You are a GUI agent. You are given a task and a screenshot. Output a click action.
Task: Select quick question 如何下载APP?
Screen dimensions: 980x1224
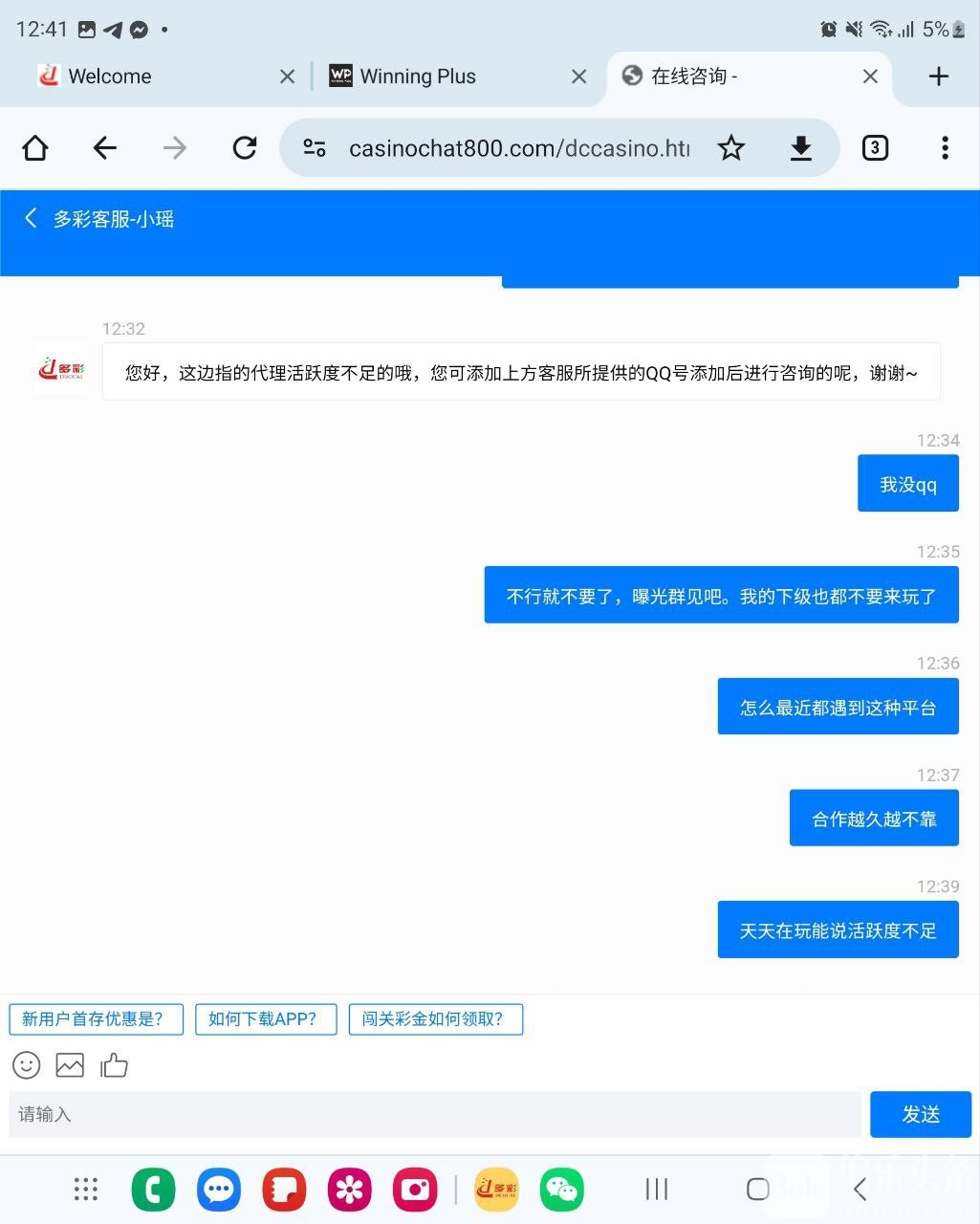tap(265, 1019)
